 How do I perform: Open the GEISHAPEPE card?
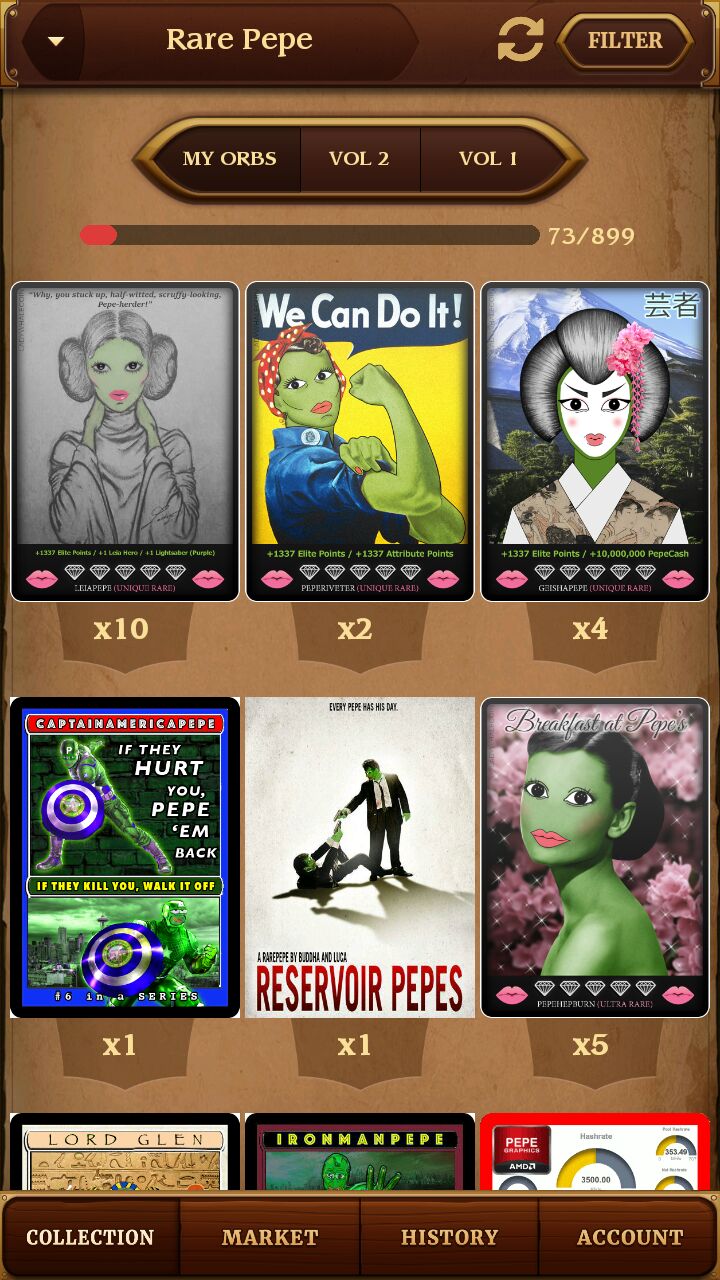tap(595, 441)
